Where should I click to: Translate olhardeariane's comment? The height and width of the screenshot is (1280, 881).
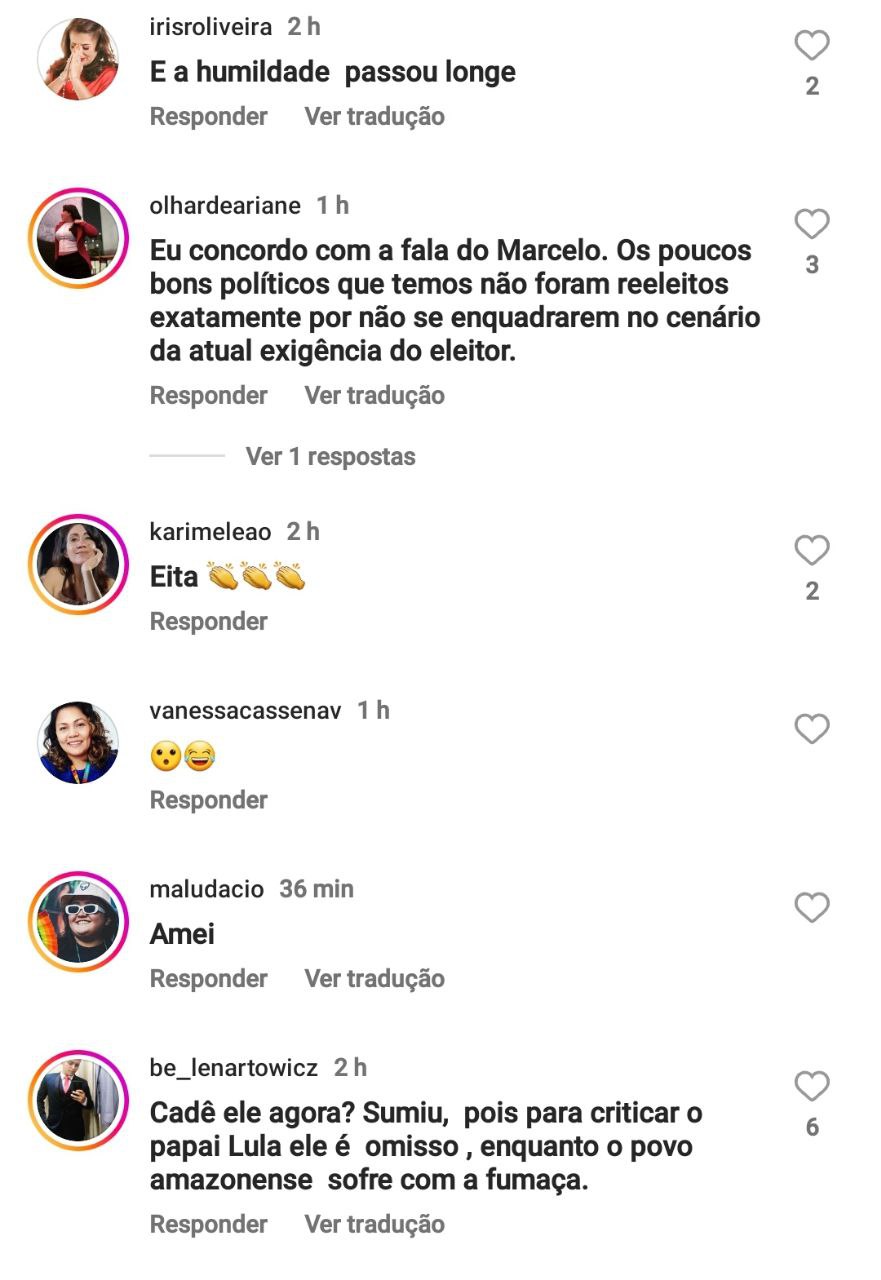pyautogui.click(x=374, y=396)
